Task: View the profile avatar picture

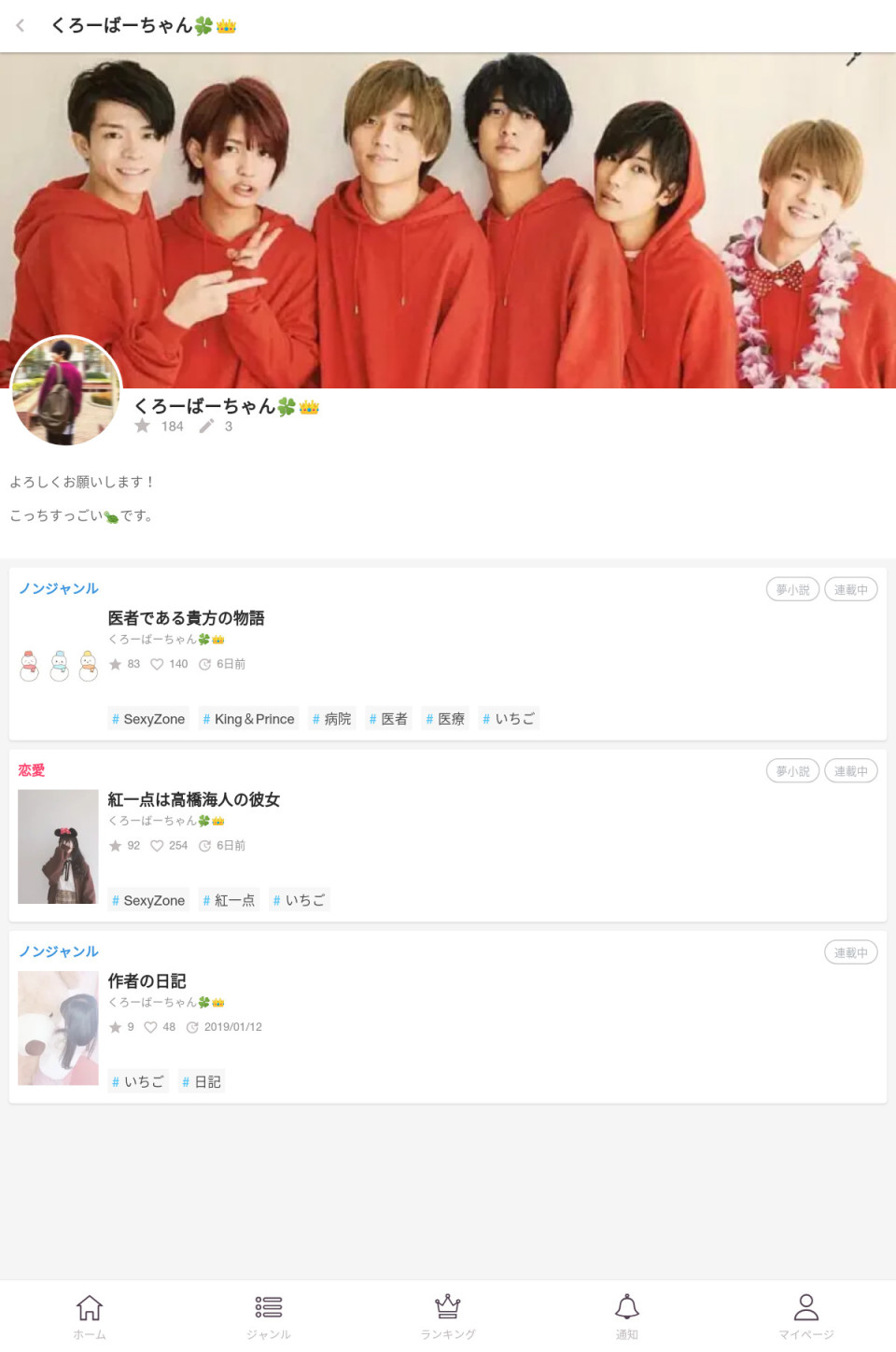Action: point(65,392)
